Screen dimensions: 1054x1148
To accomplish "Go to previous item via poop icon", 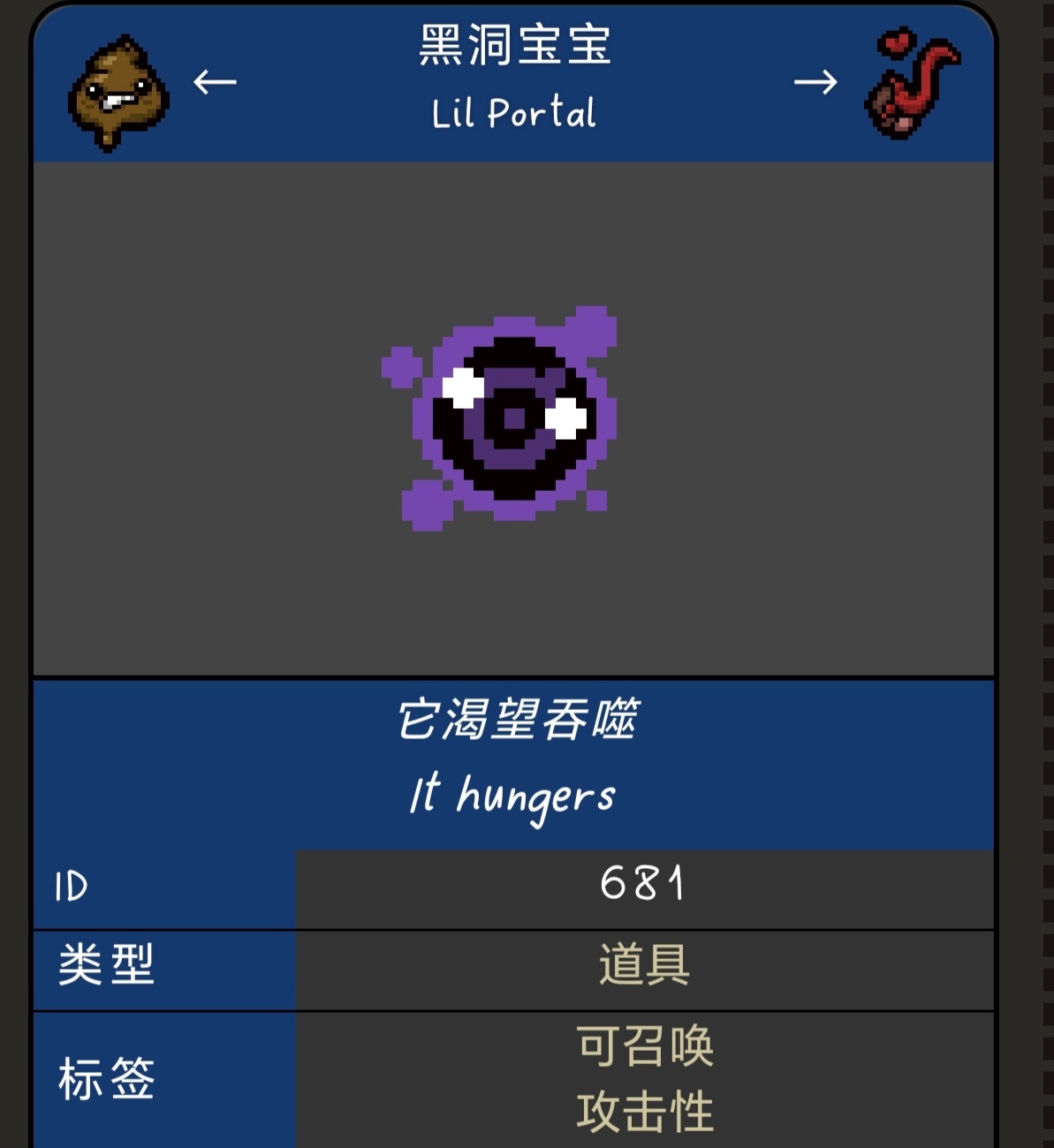I will (x=118, y=92).
